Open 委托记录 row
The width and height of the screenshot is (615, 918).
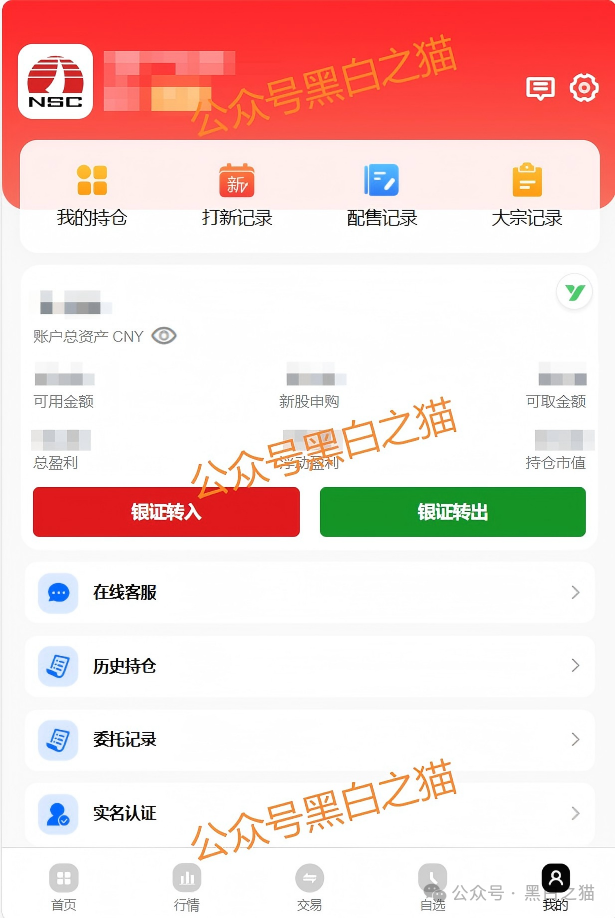coord(308,740)
